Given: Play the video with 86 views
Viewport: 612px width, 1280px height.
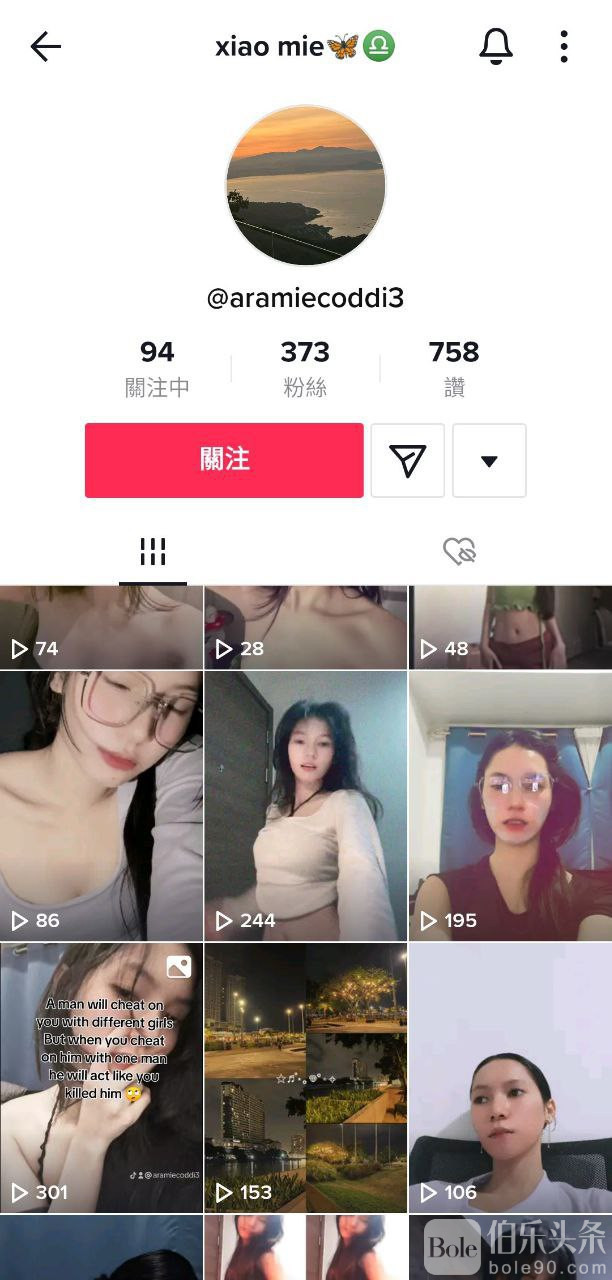Looking at the screenshot, I should pos(101,805).
